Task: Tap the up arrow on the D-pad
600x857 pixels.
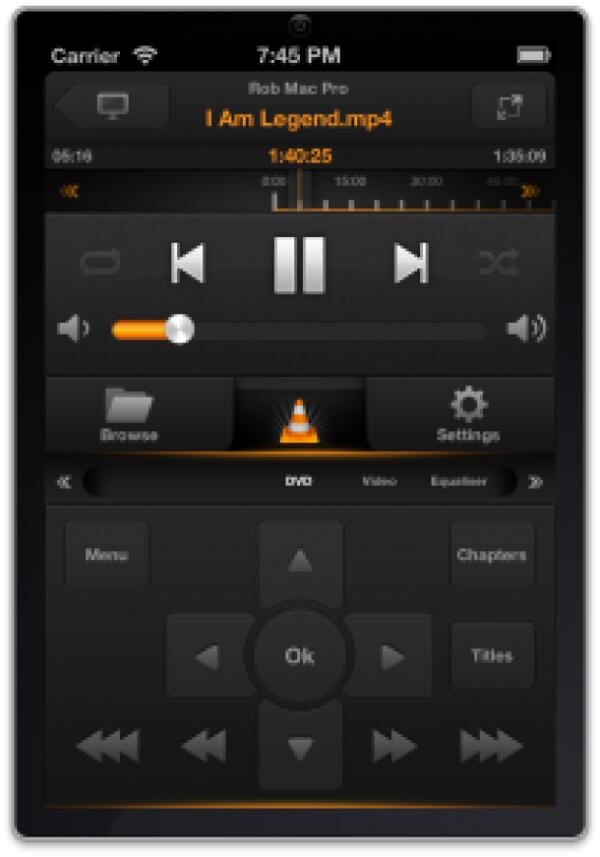Action: click(299, 563)
